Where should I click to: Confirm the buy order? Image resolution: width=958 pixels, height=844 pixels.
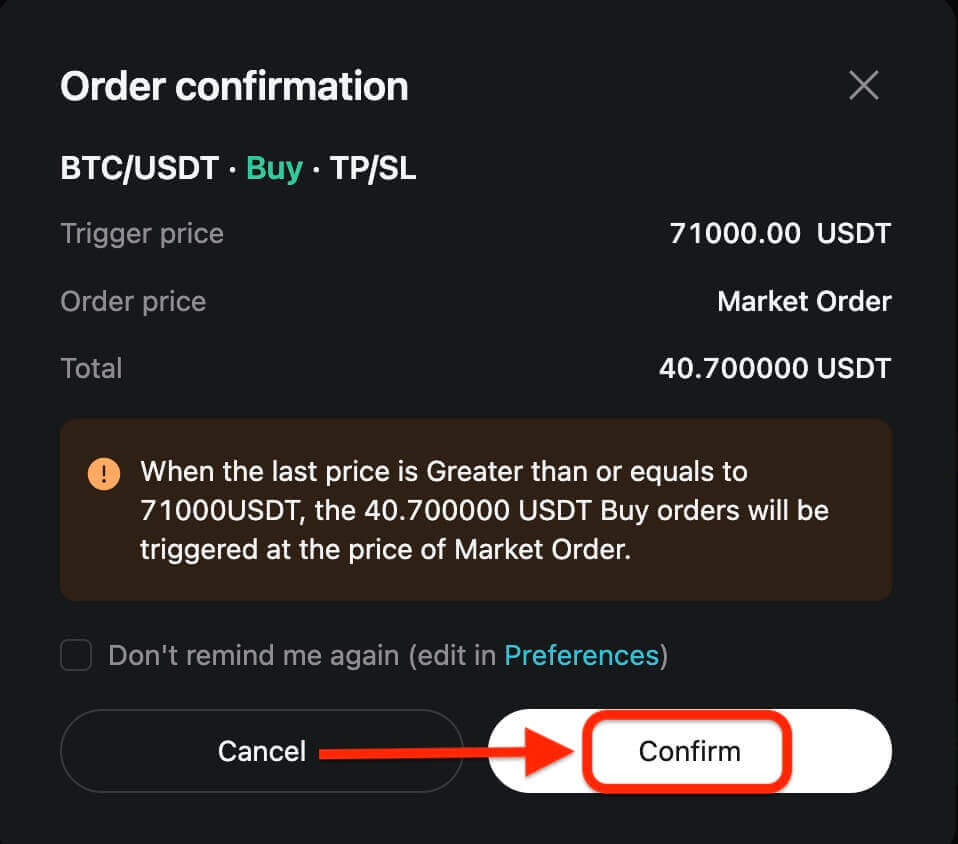coord(689,751)
